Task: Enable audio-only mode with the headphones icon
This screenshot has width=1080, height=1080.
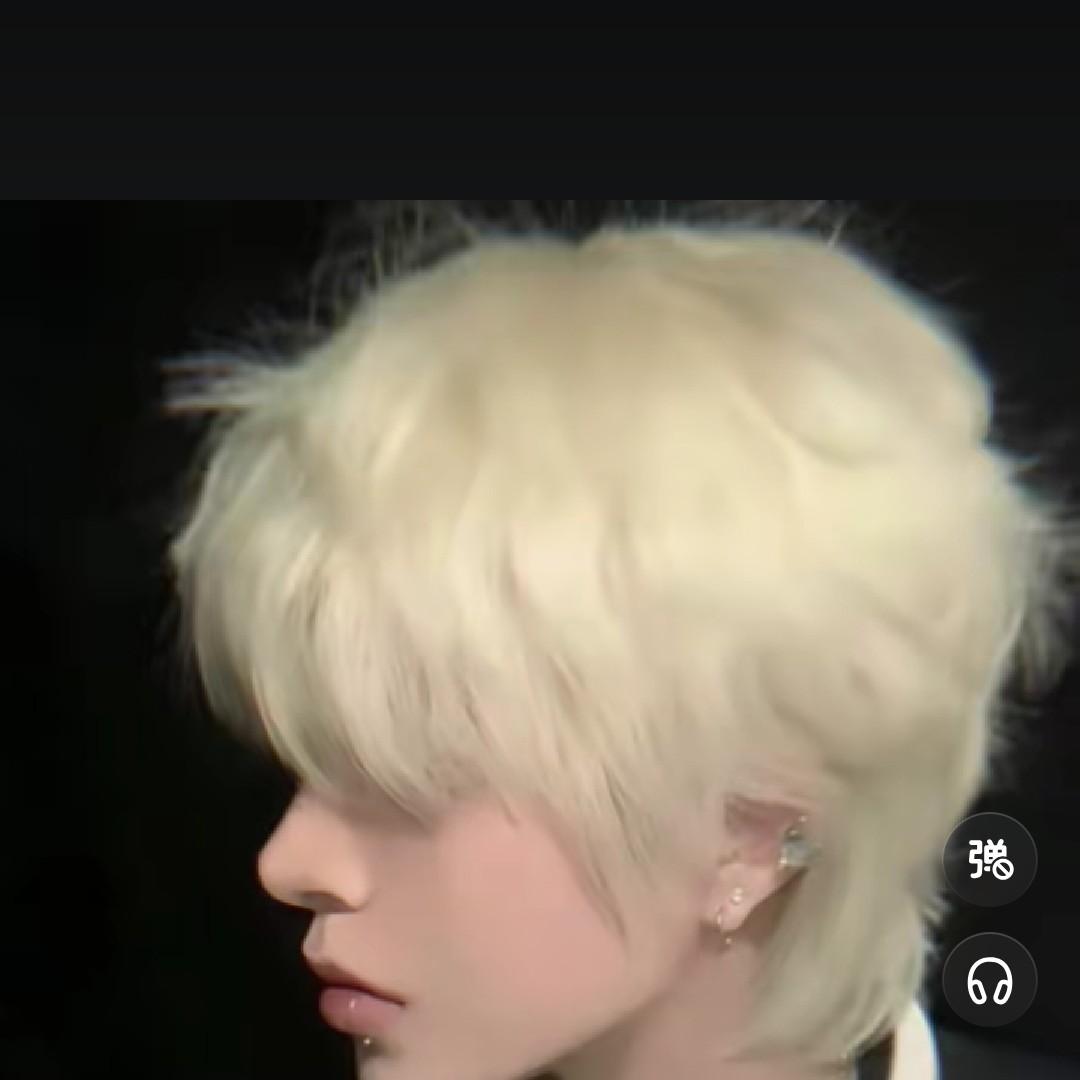Action: (990, 980)
